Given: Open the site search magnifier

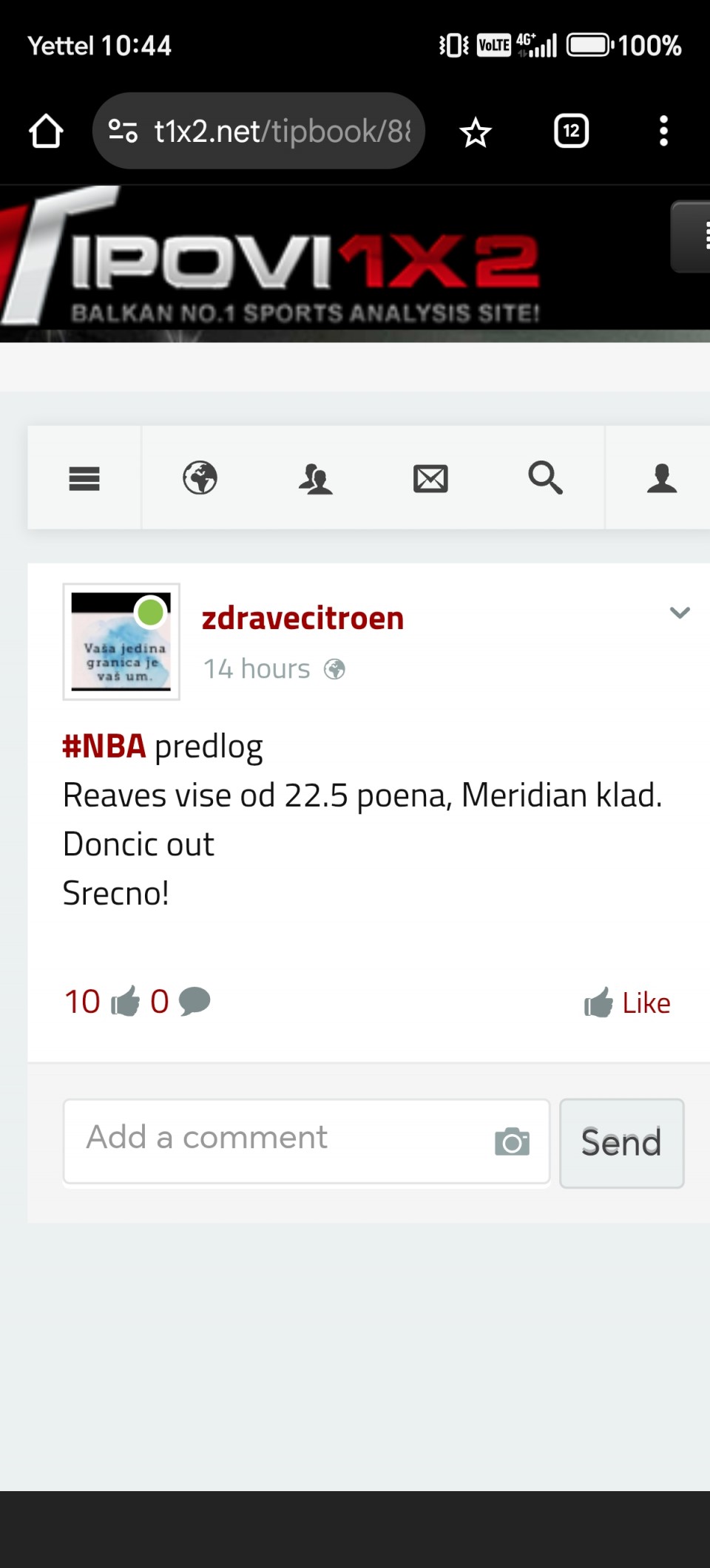Looking at the screenshot, I should coord(545,478).
